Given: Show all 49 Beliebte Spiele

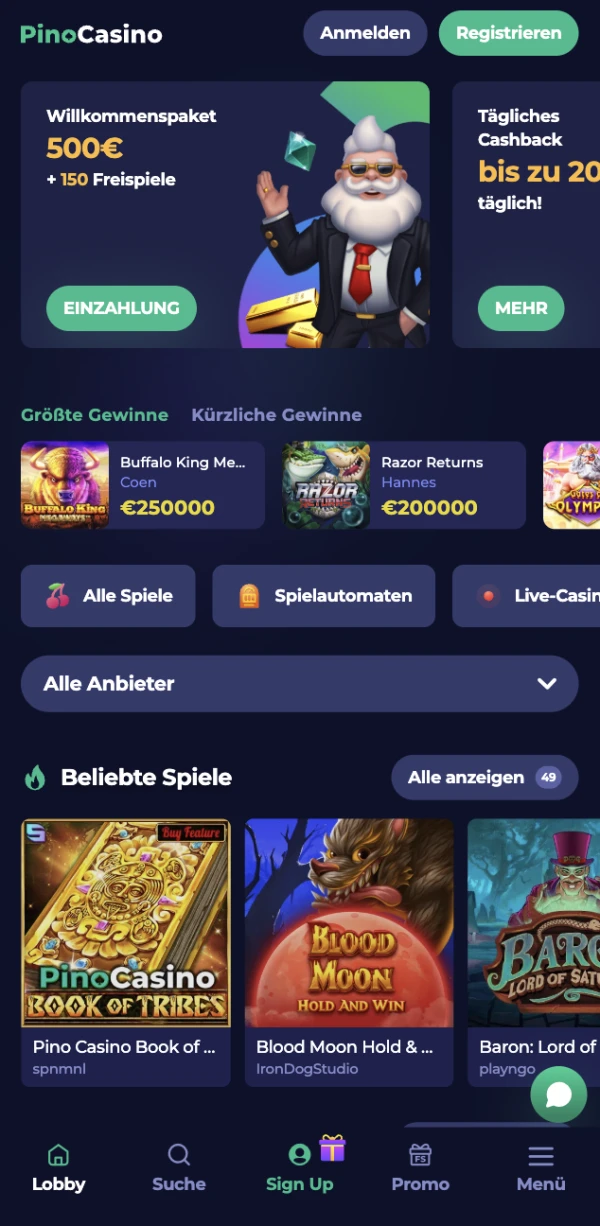Looking at the screenshot, I should click(484, 777).
